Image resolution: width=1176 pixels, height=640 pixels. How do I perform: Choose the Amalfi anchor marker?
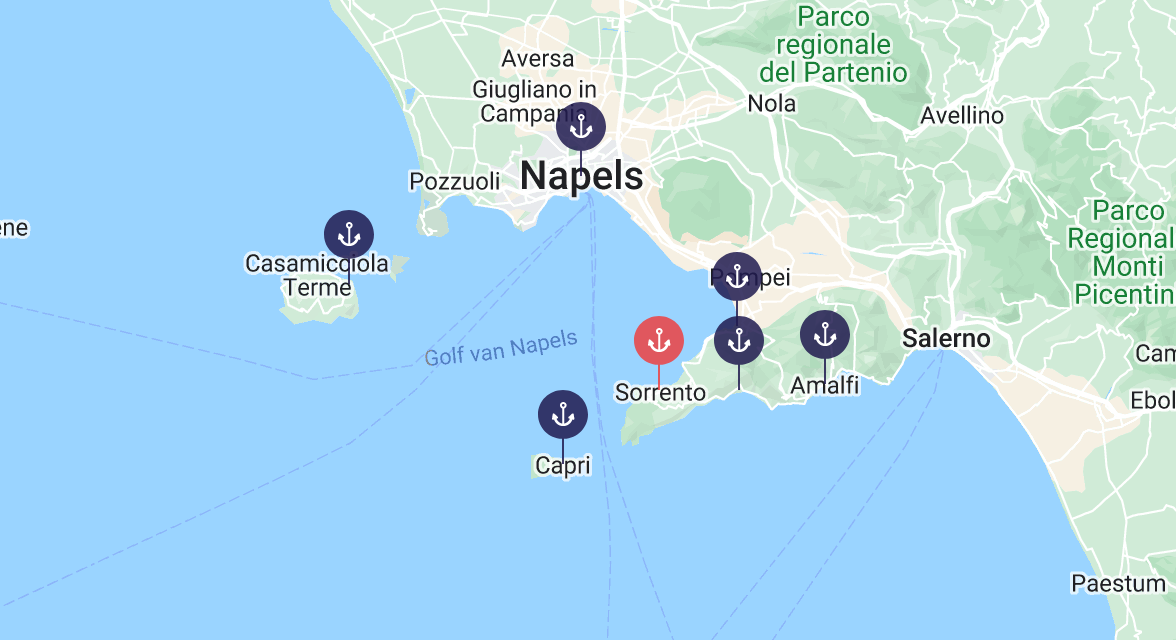click(x=825, y=335)
